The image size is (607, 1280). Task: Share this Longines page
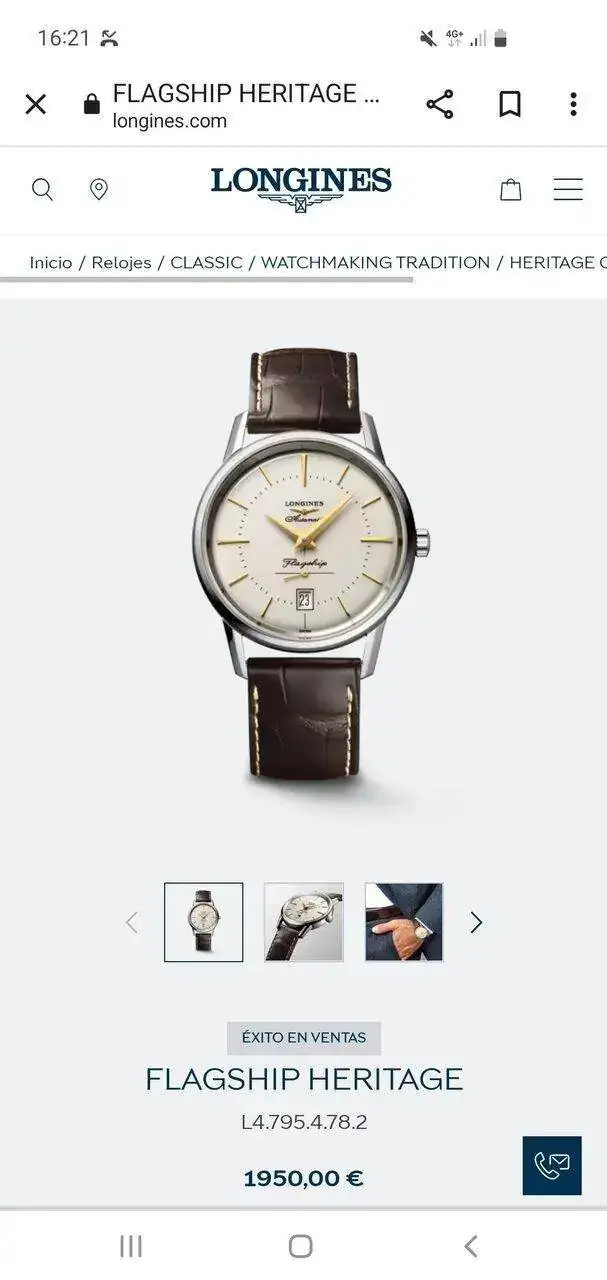coord(440,104)
